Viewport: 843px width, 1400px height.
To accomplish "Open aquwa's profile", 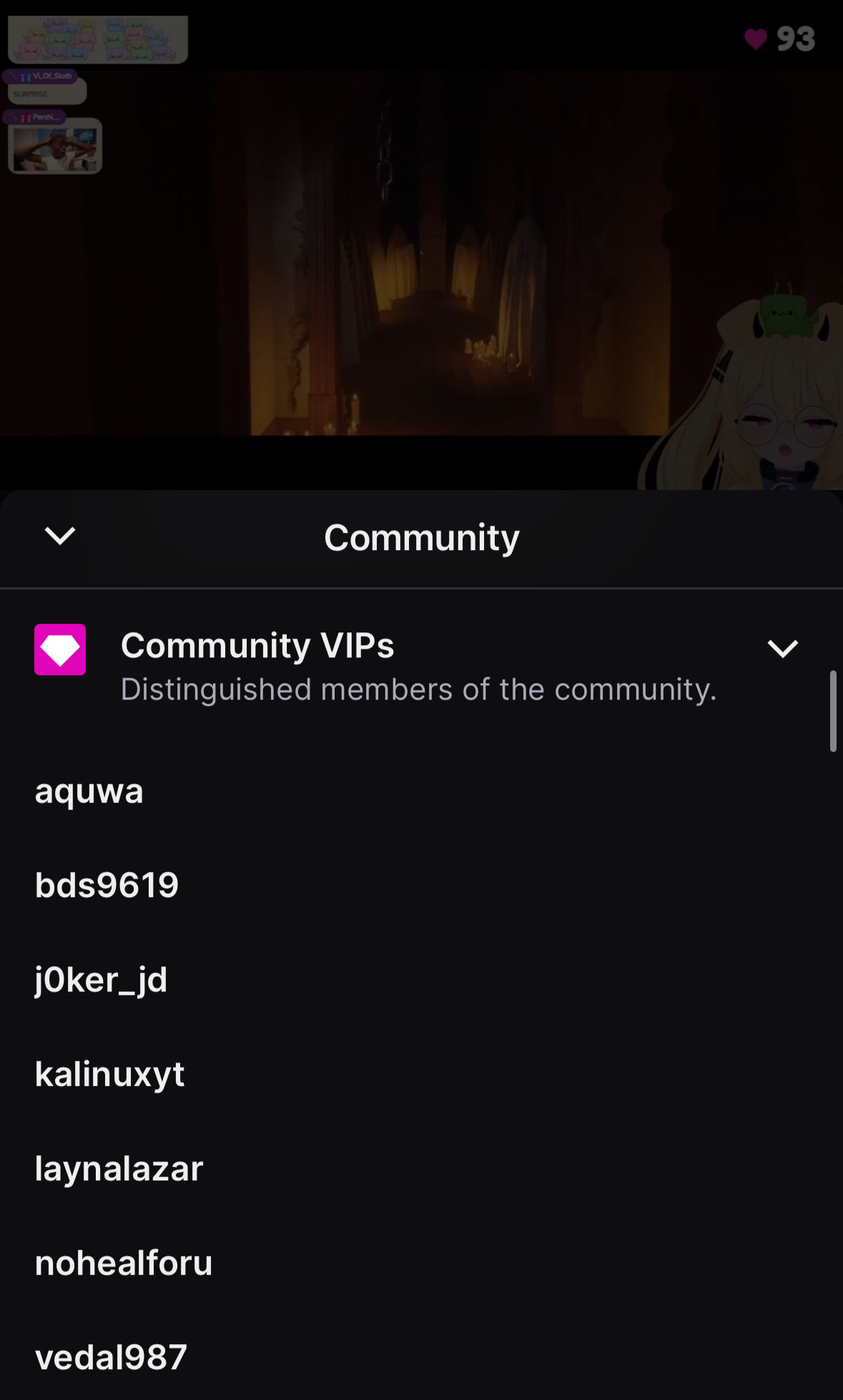I will pyautogui.click(x=89, y=791).
